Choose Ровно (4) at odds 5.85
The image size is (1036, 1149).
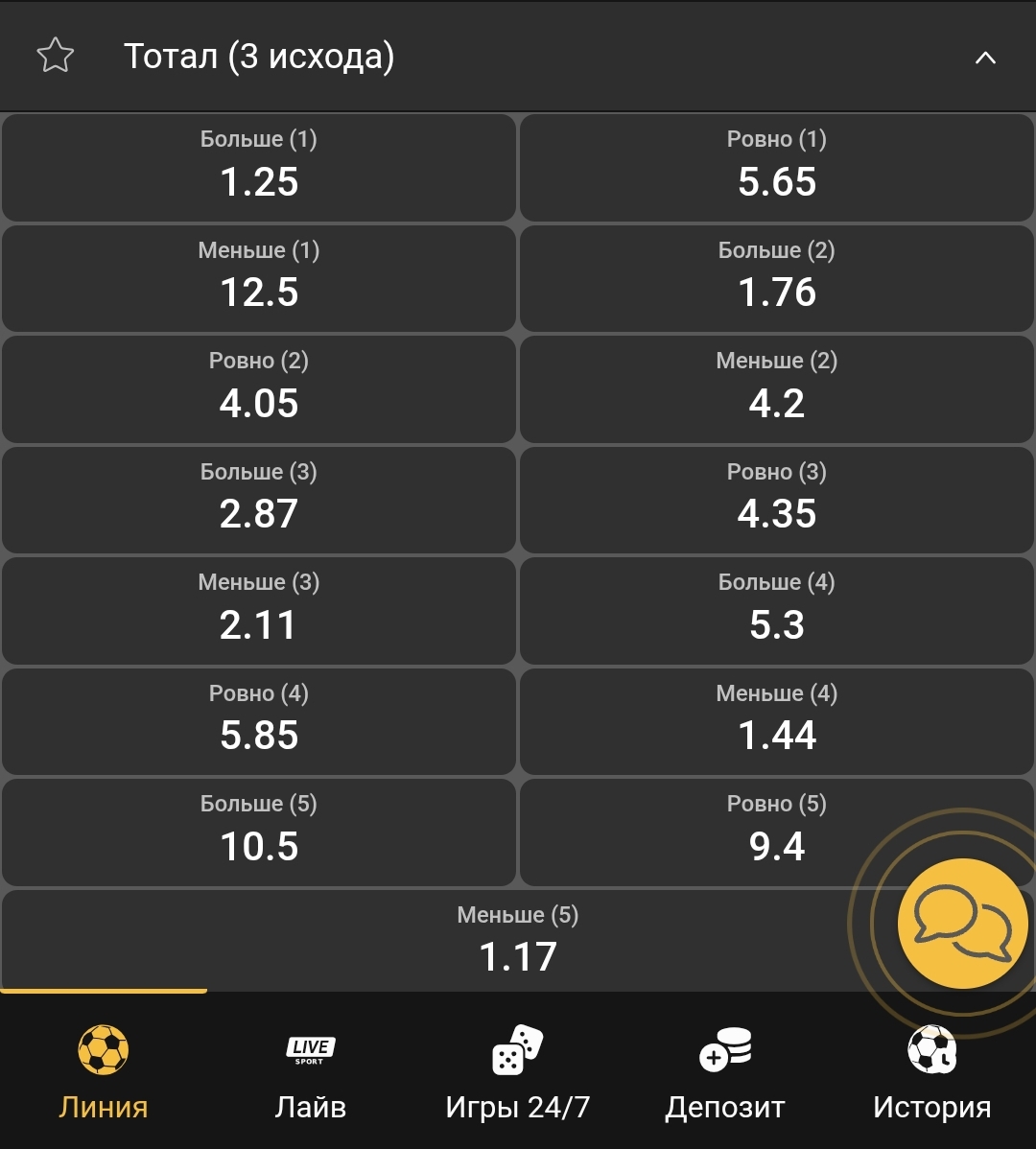(259, 721)
